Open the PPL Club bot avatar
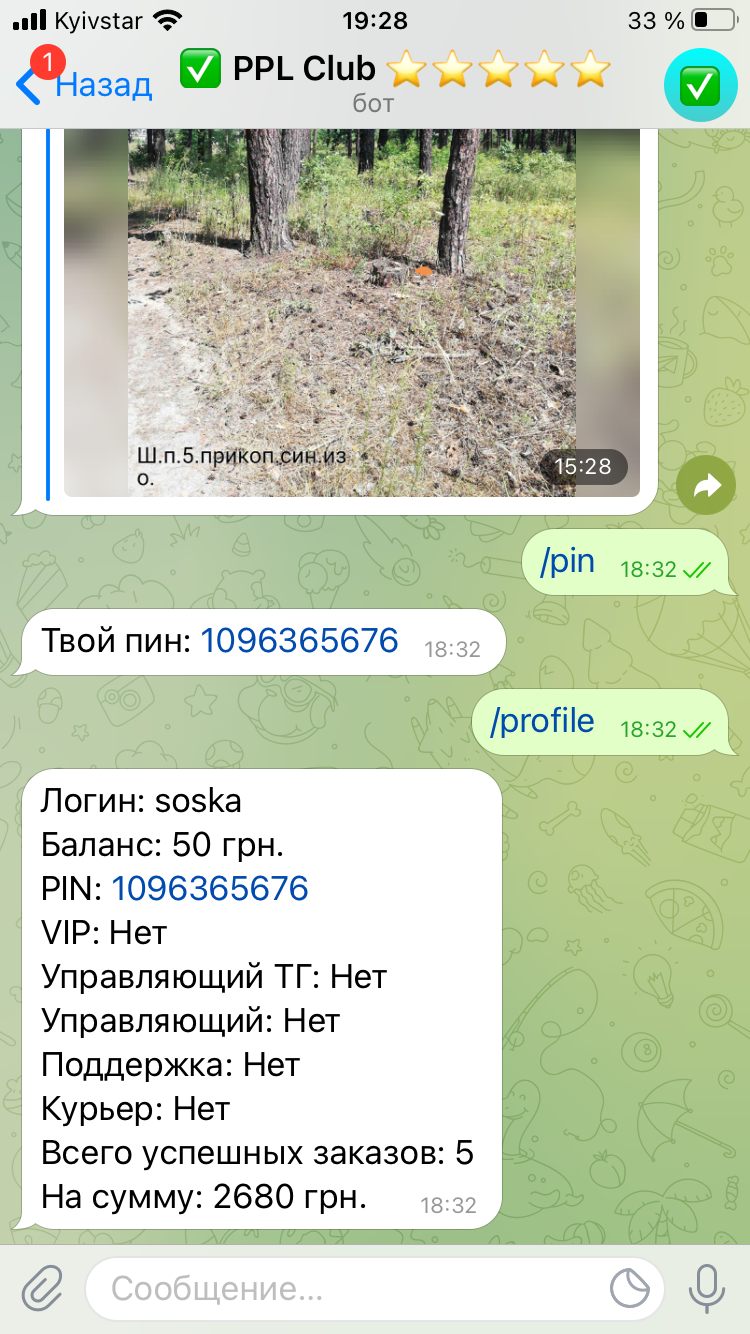Image resolution: width=750 pixels, height=1334 pixels. (x=700, y=88)
